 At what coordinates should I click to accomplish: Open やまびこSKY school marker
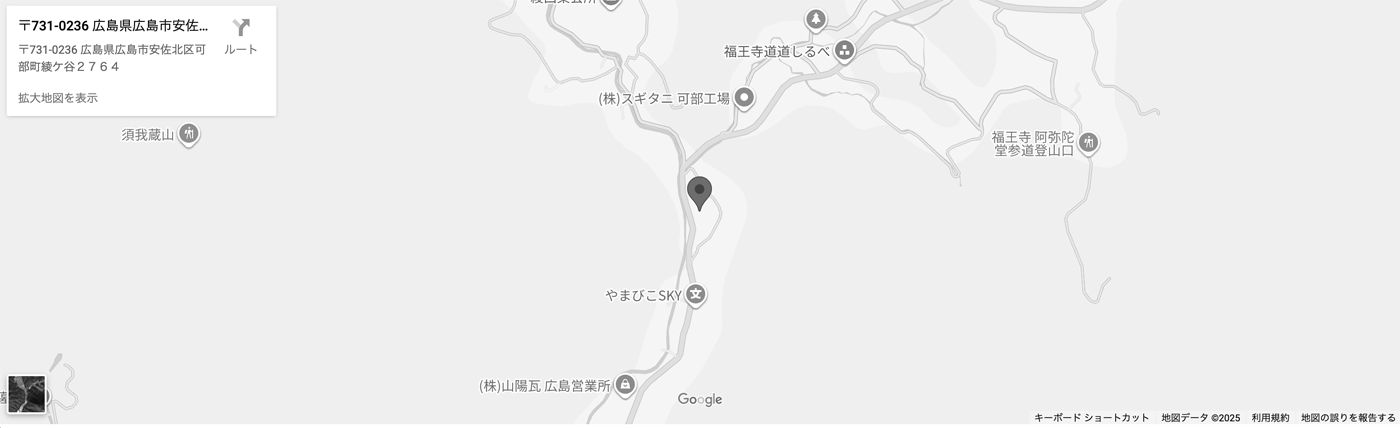click(x=696, y=295)
